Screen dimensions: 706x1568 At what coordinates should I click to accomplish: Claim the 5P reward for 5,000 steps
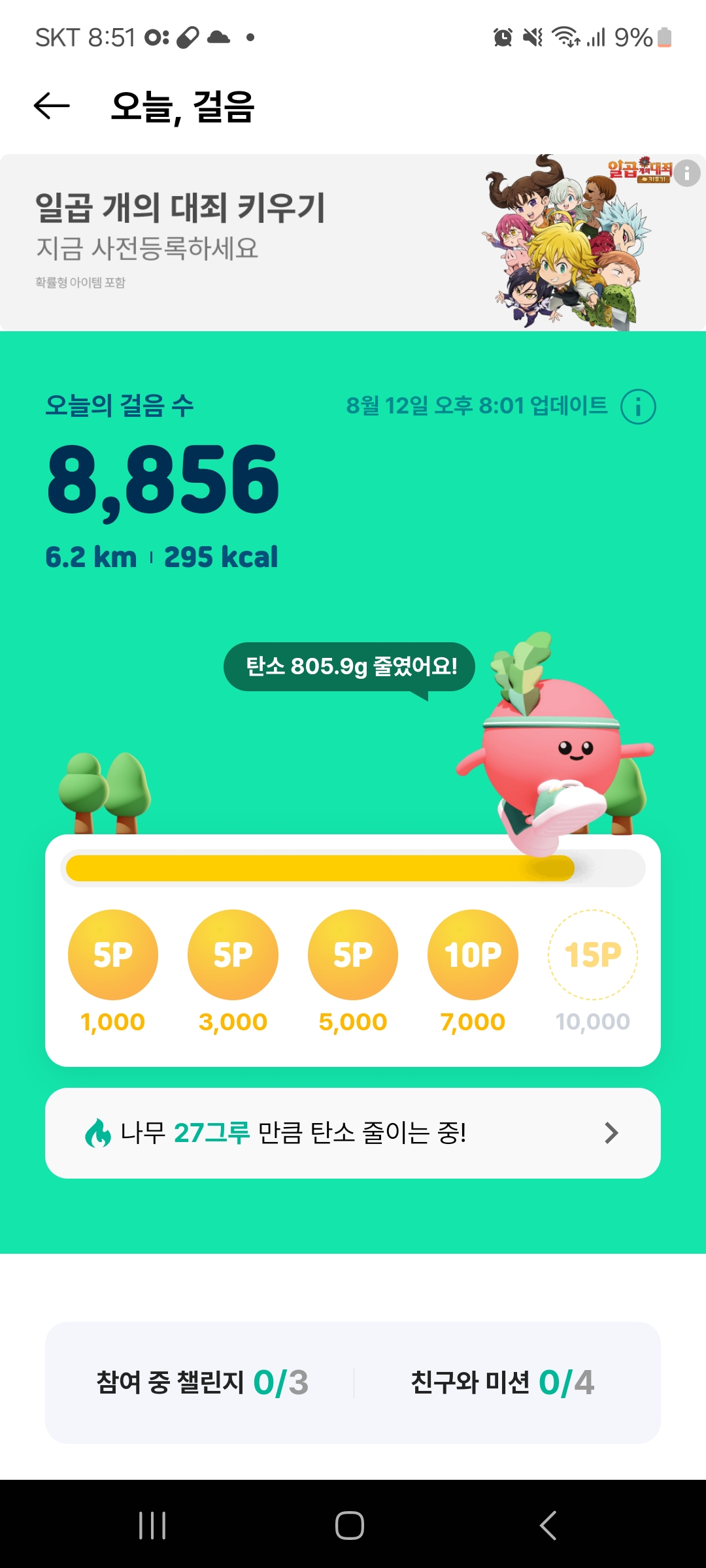pos(353,955)
